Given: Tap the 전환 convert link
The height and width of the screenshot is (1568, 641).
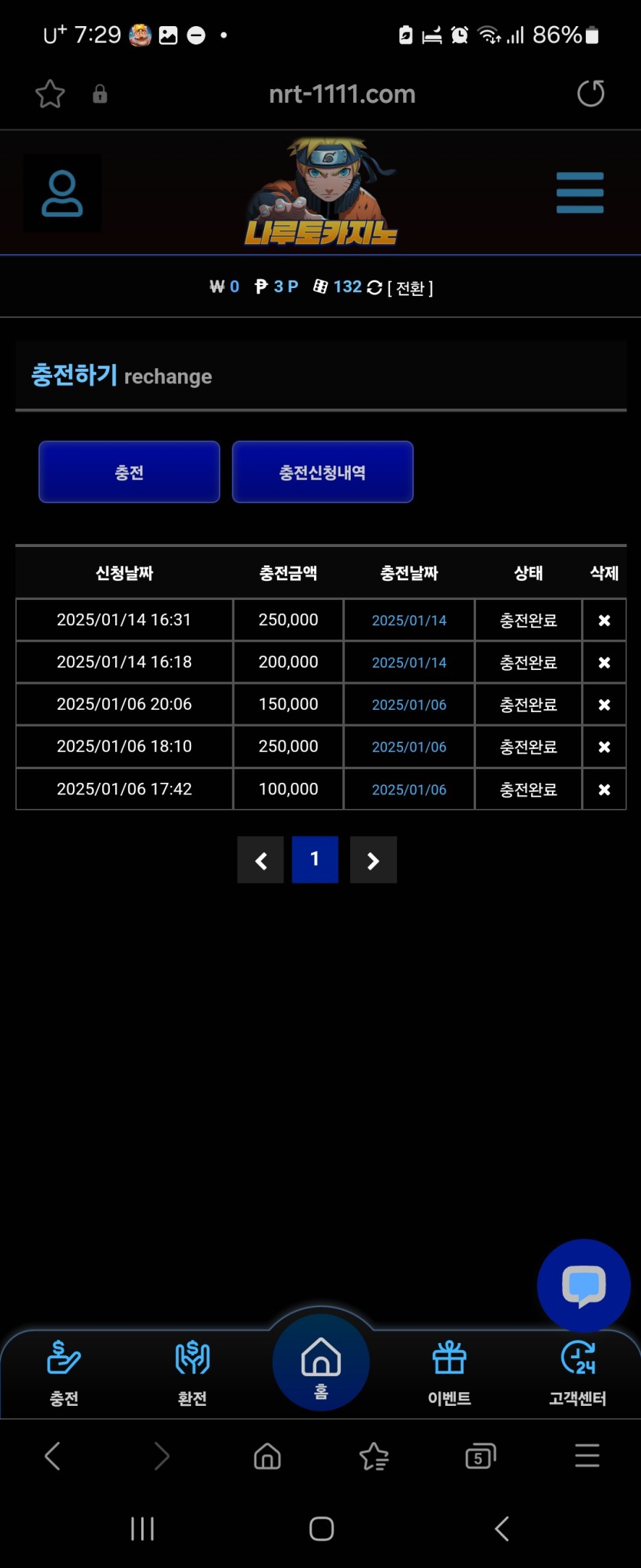Looking at the screenshot, I should pyautogui.click(x=410, y=288).
